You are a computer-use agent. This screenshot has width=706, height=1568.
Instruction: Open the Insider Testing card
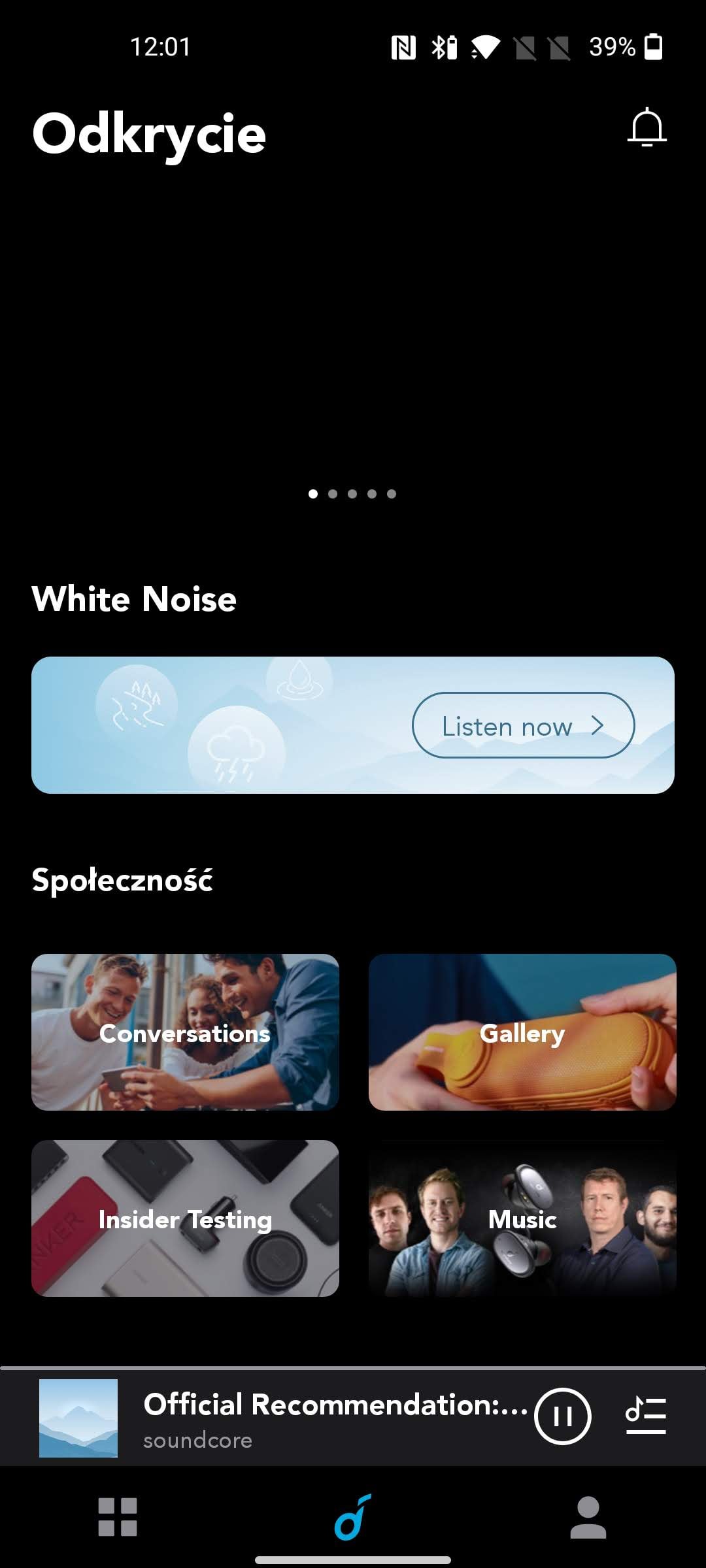pyautogui.click(x=185, y=1218)
